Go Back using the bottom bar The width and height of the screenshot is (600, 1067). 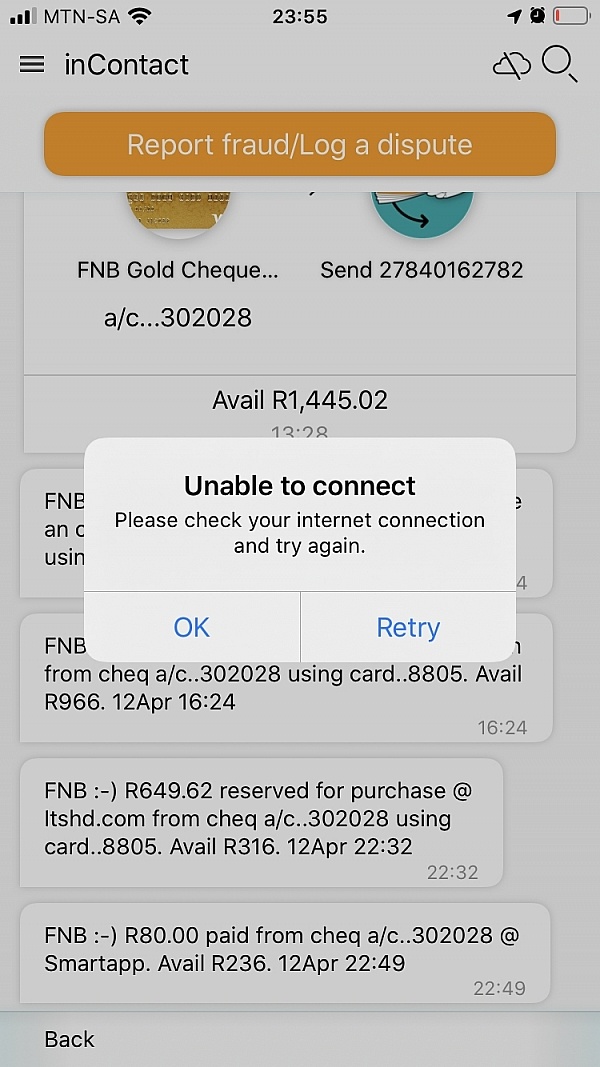[69, 1039]
